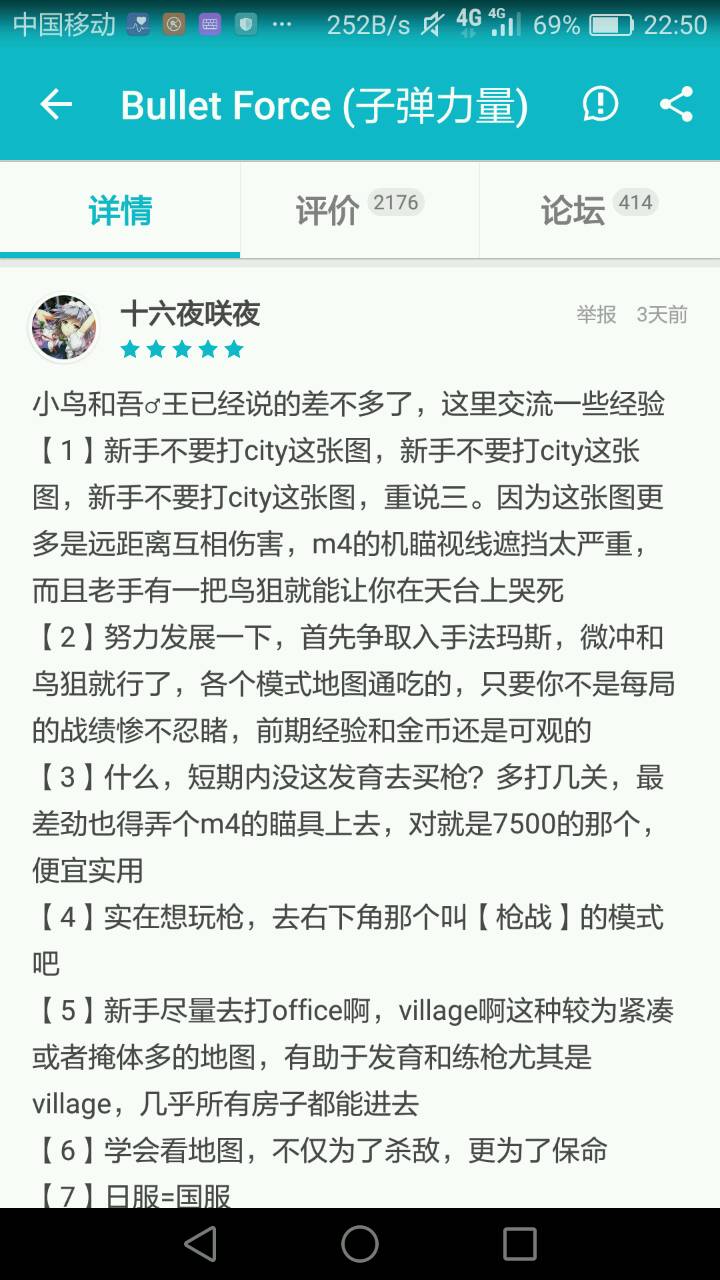Image resolution: width=720 pixels, height=1280 pixels.
Task: Go back using the top arrow
Action: (x=56, y=105)
